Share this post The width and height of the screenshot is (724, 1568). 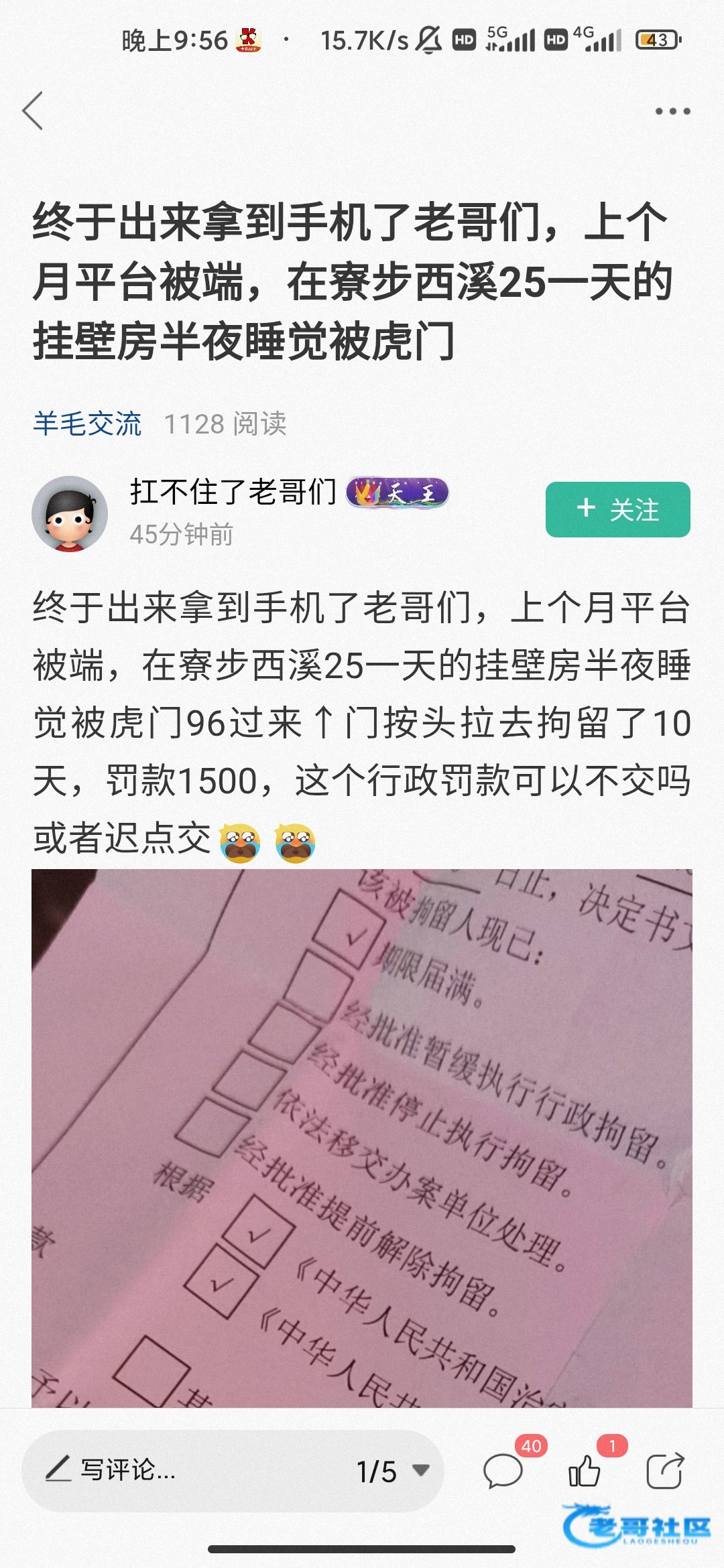[664, 1471]
